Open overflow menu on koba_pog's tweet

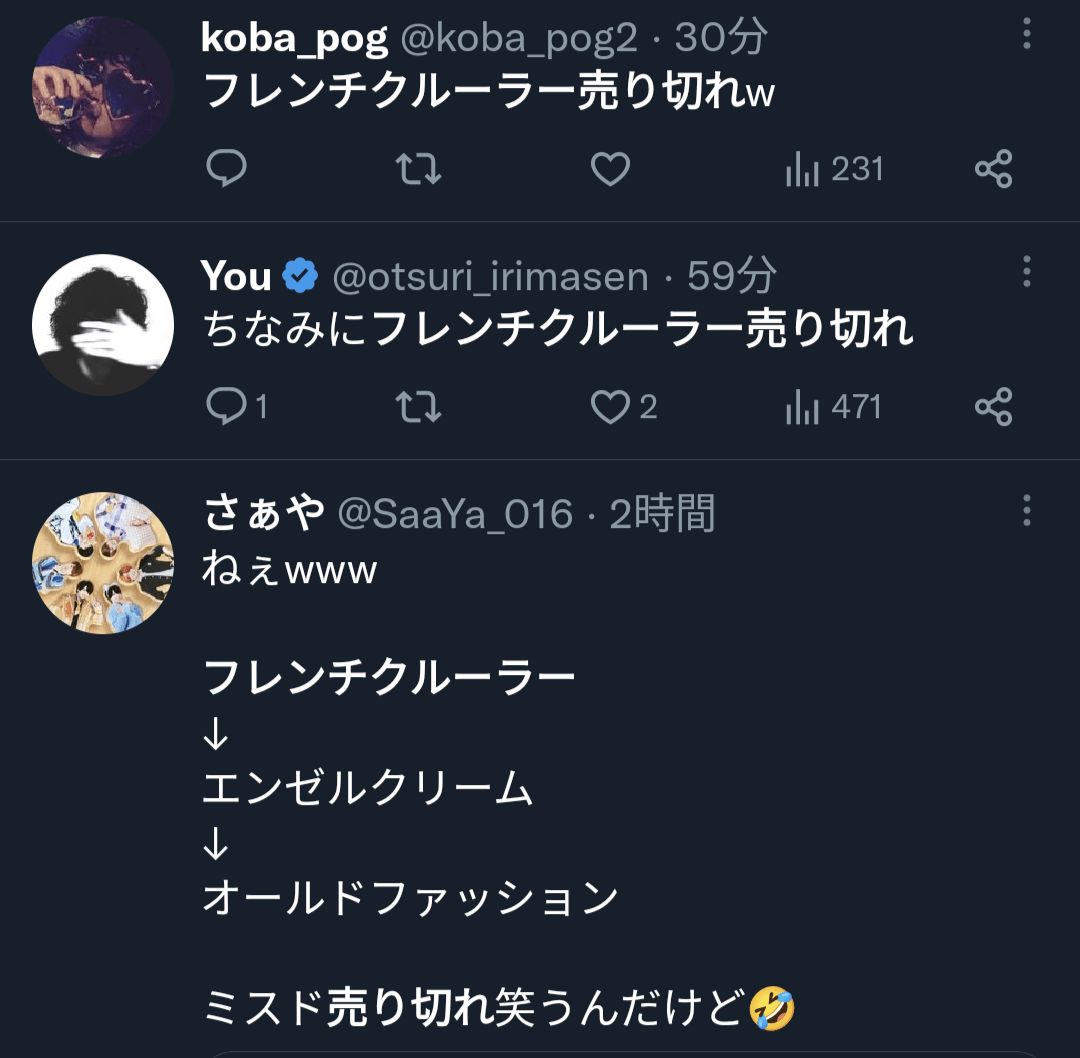[x=1026, y=34]
